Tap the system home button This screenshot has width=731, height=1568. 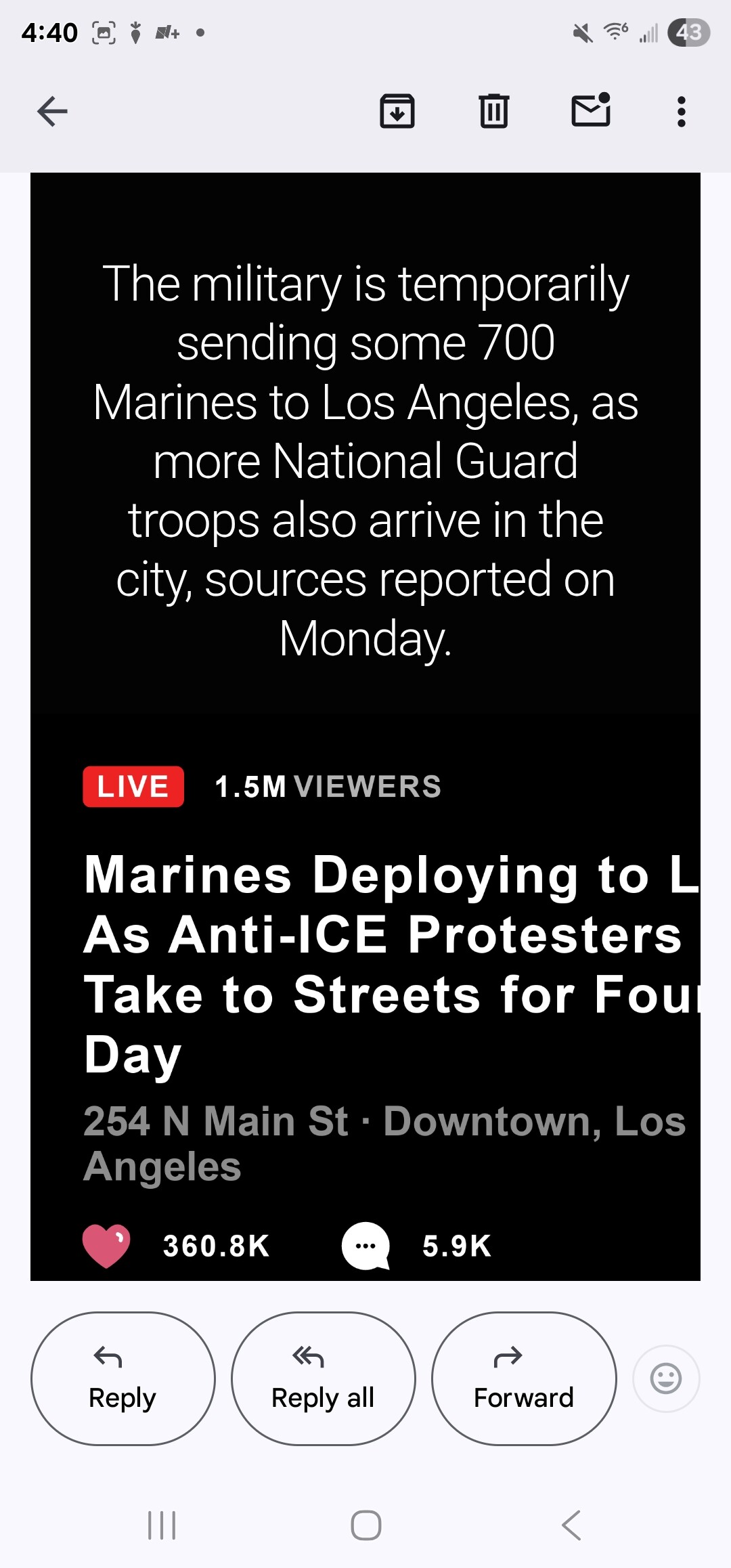click(366, 1525)
